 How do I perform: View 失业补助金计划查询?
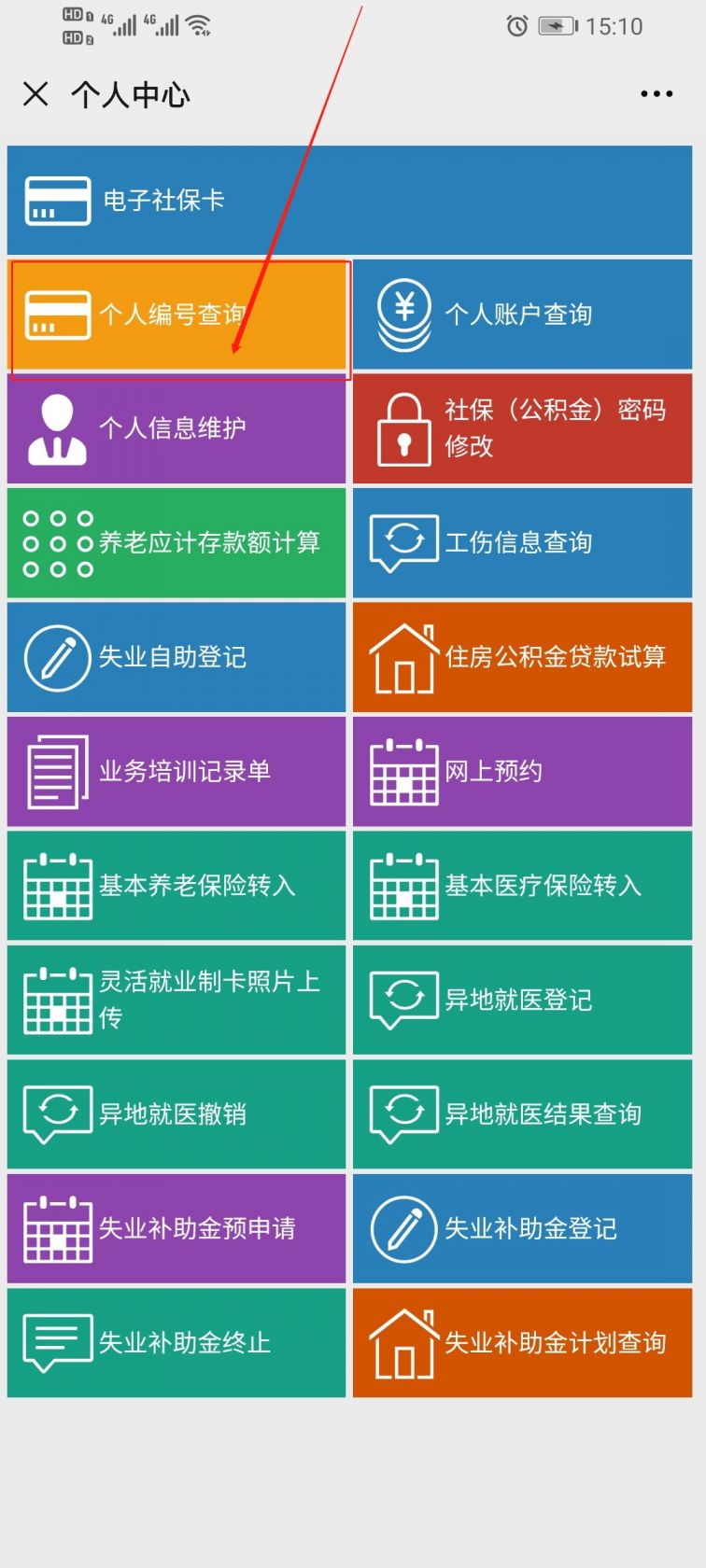click(522, 1343)
